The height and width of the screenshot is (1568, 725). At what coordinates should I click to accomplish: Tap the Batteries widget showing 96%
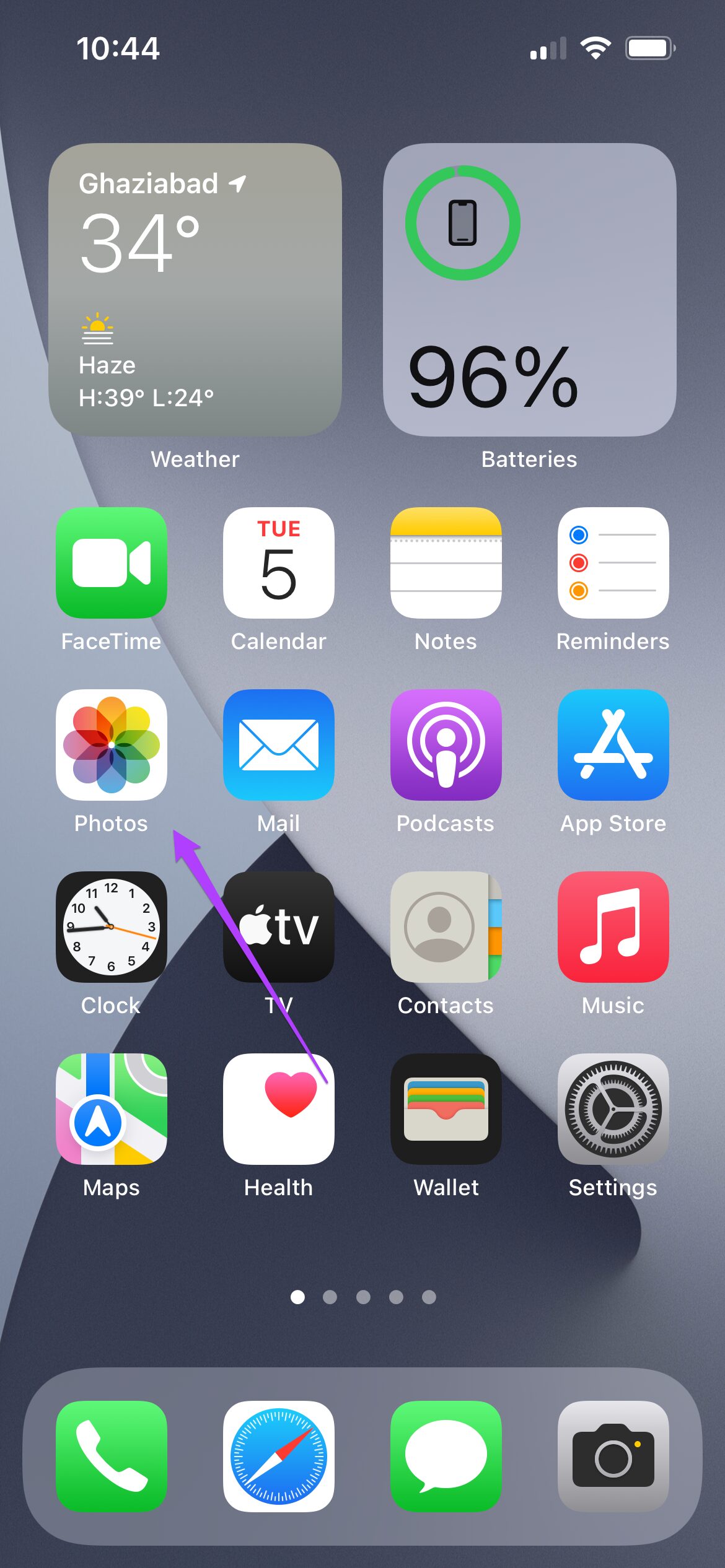529,288
